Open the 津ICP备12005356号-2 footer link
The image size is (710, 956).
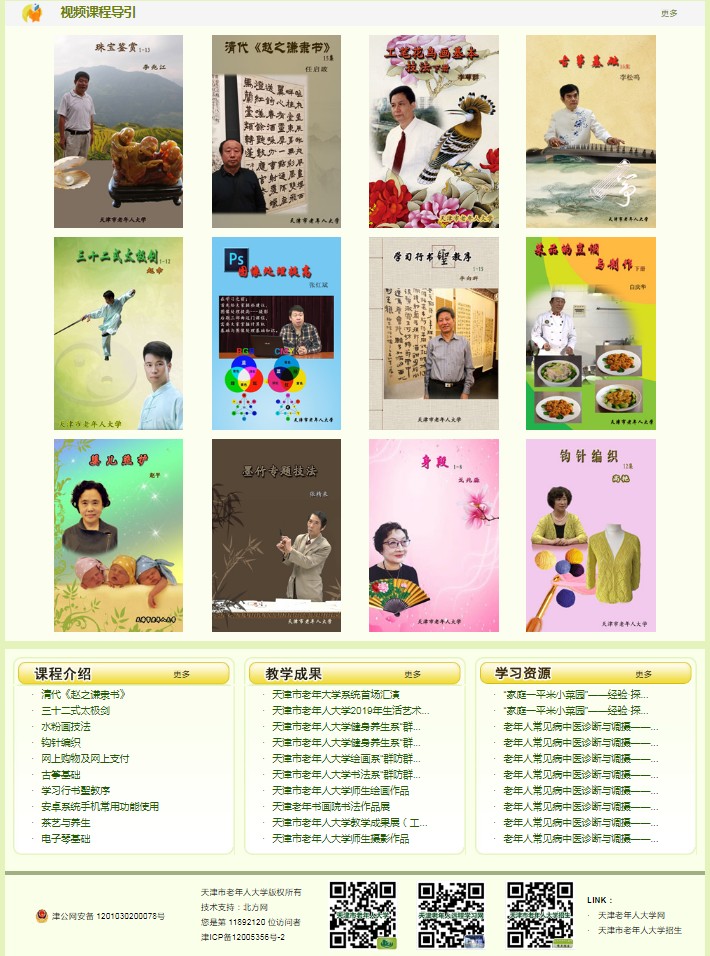243,937
